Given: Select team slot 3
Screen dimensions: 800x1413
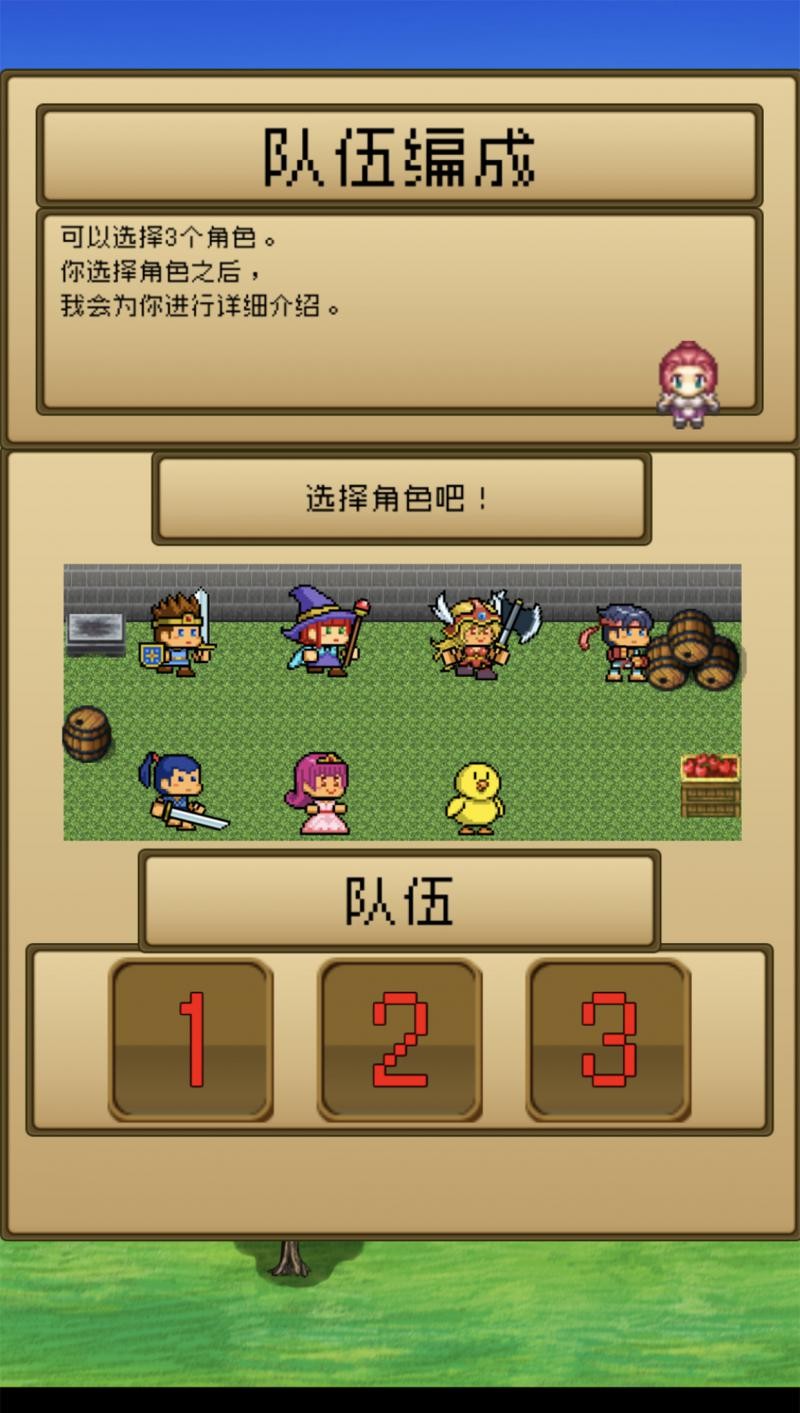Looking at the screenshot, I should (609, 1040).
